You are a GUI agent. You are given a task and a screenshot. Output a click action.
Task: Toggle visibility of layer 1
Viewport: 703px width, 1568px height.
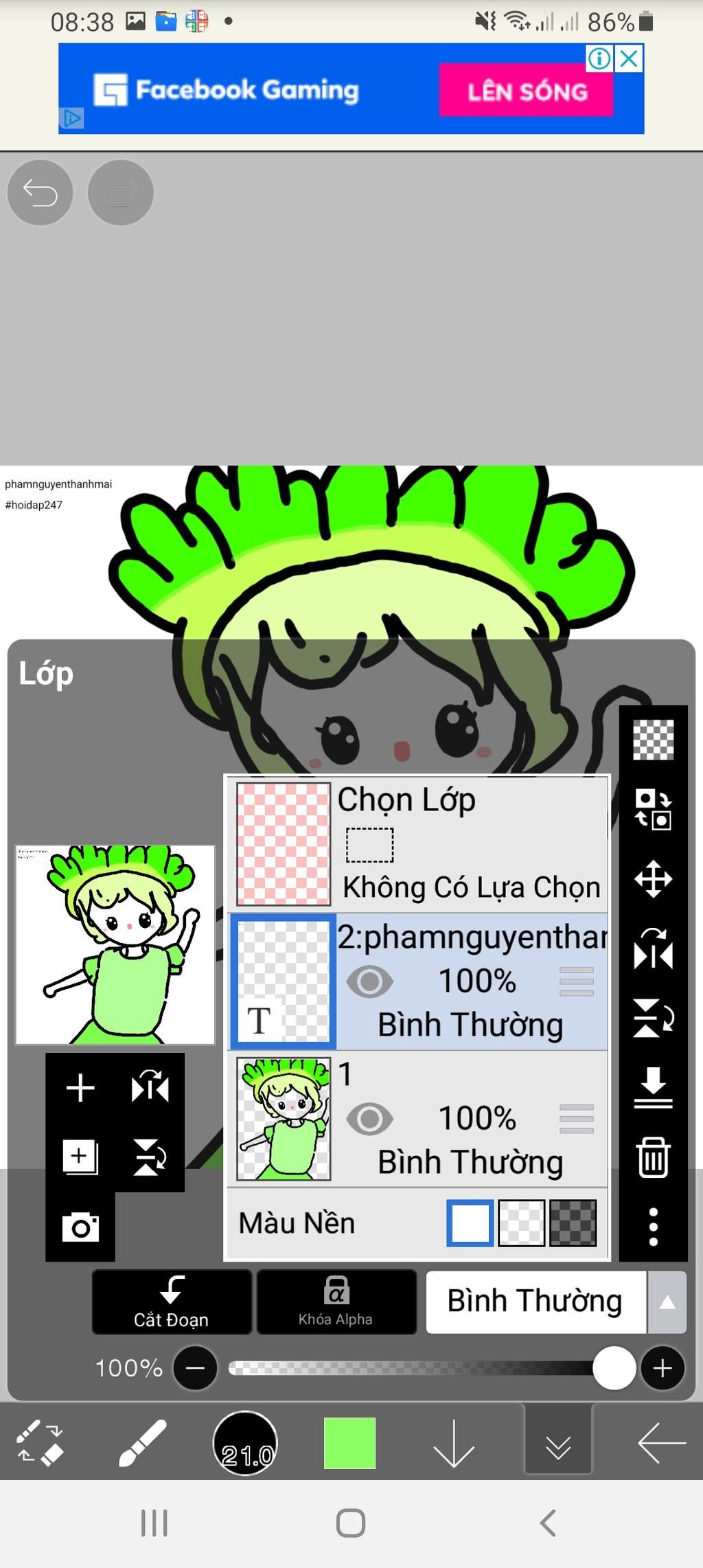click(369, 1119)
